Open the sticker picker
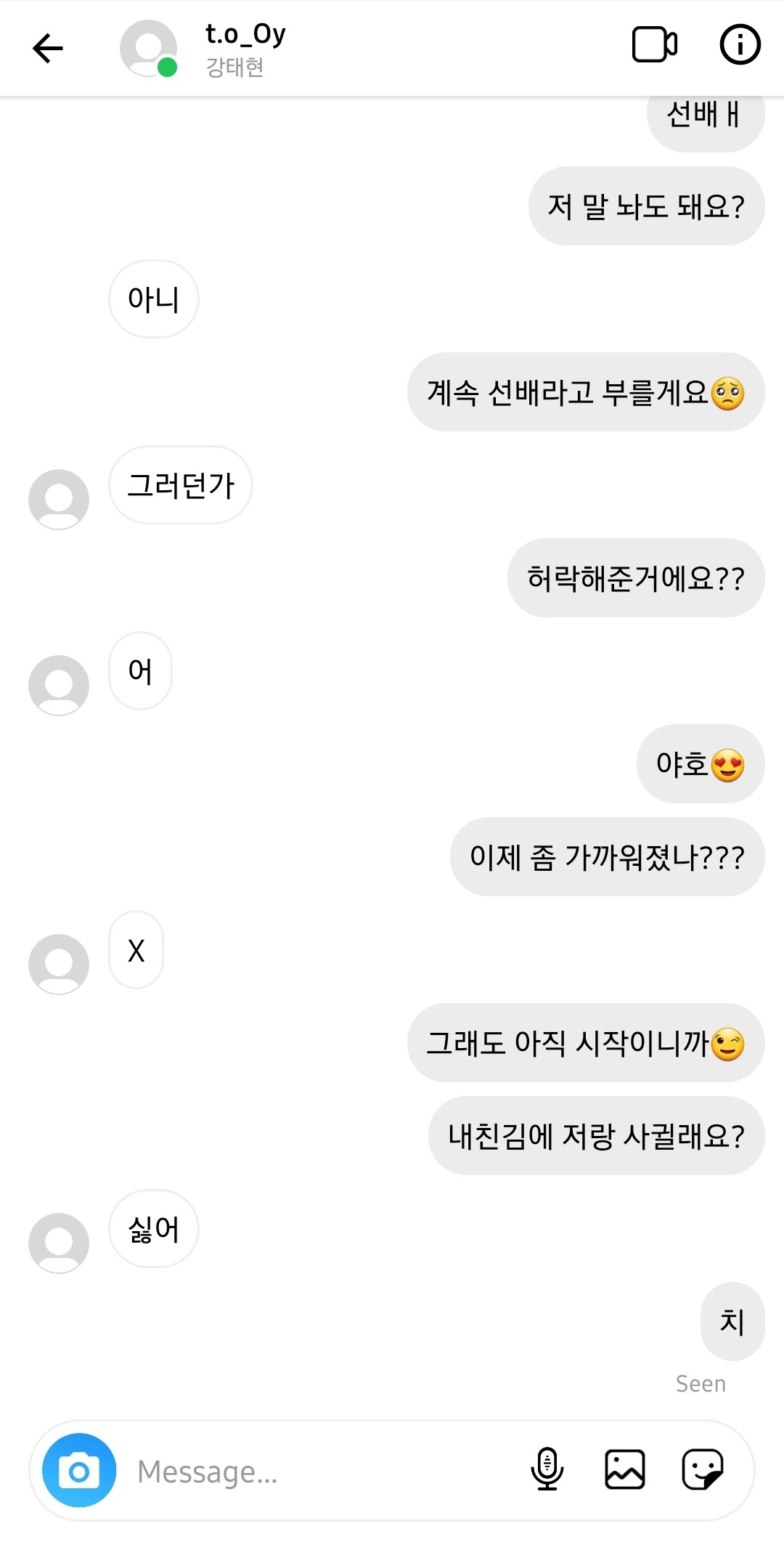 tap(702, 1469)
